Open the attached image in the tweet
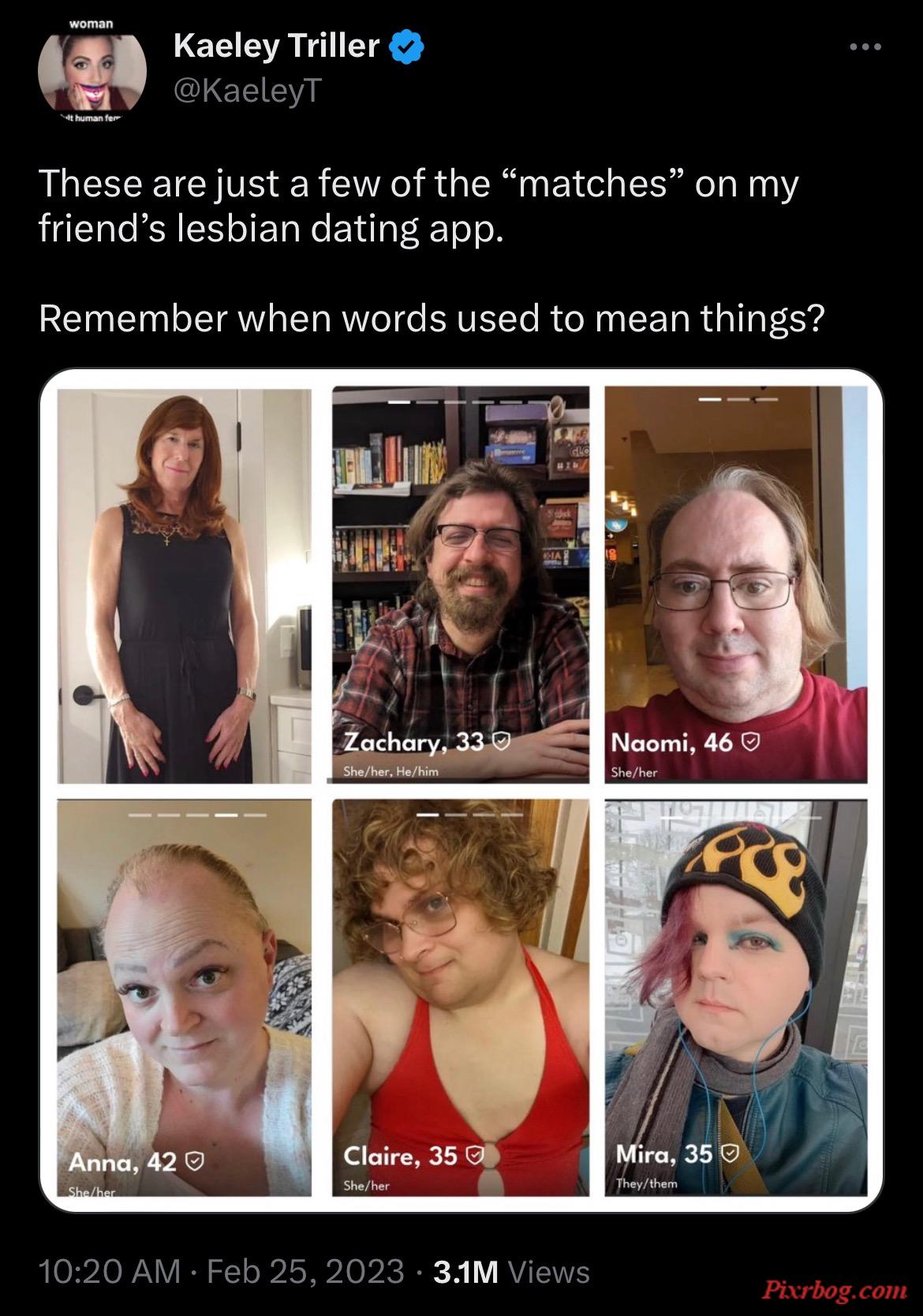Screen dimensions: 923x1316 [461, 791]
